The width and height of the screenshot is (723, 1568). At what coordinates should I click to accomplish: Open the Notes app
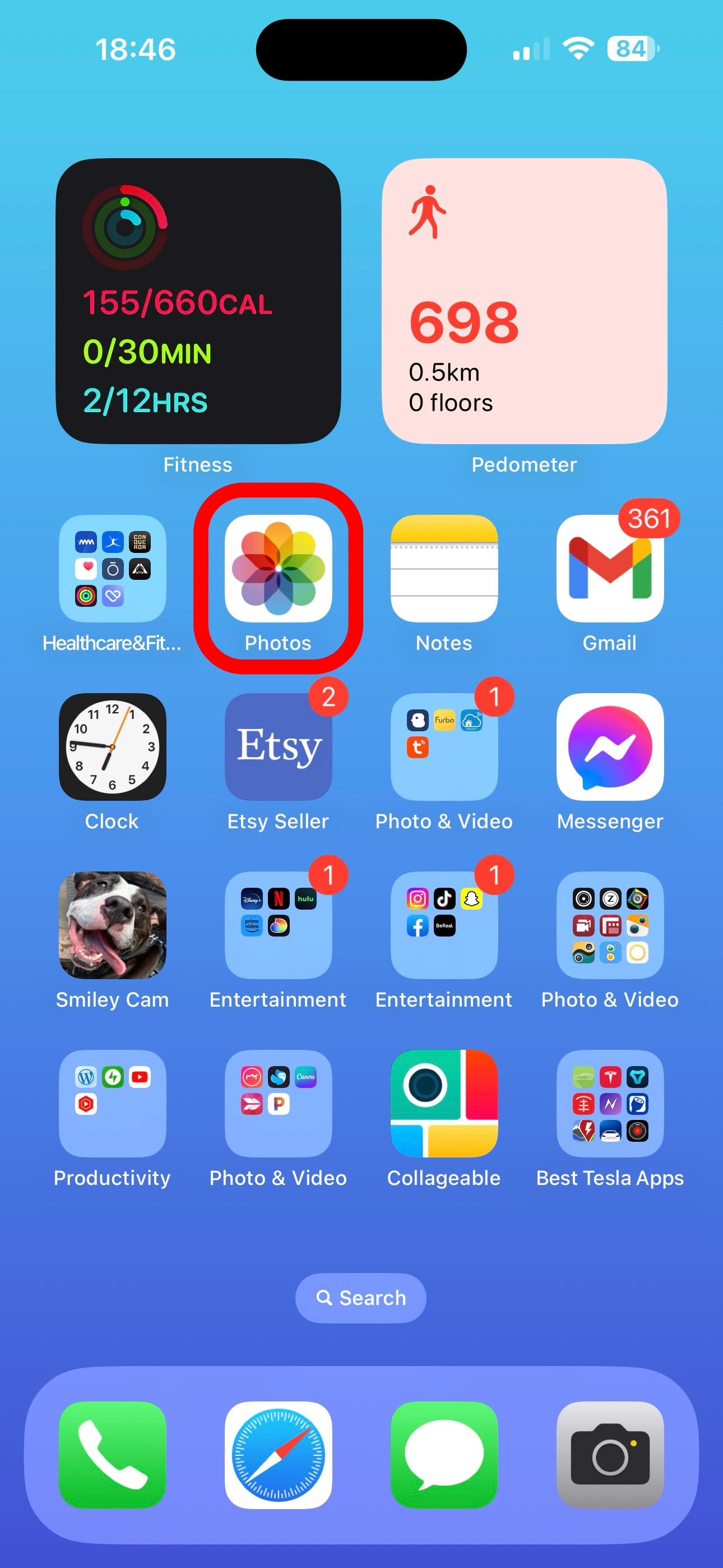444,569
